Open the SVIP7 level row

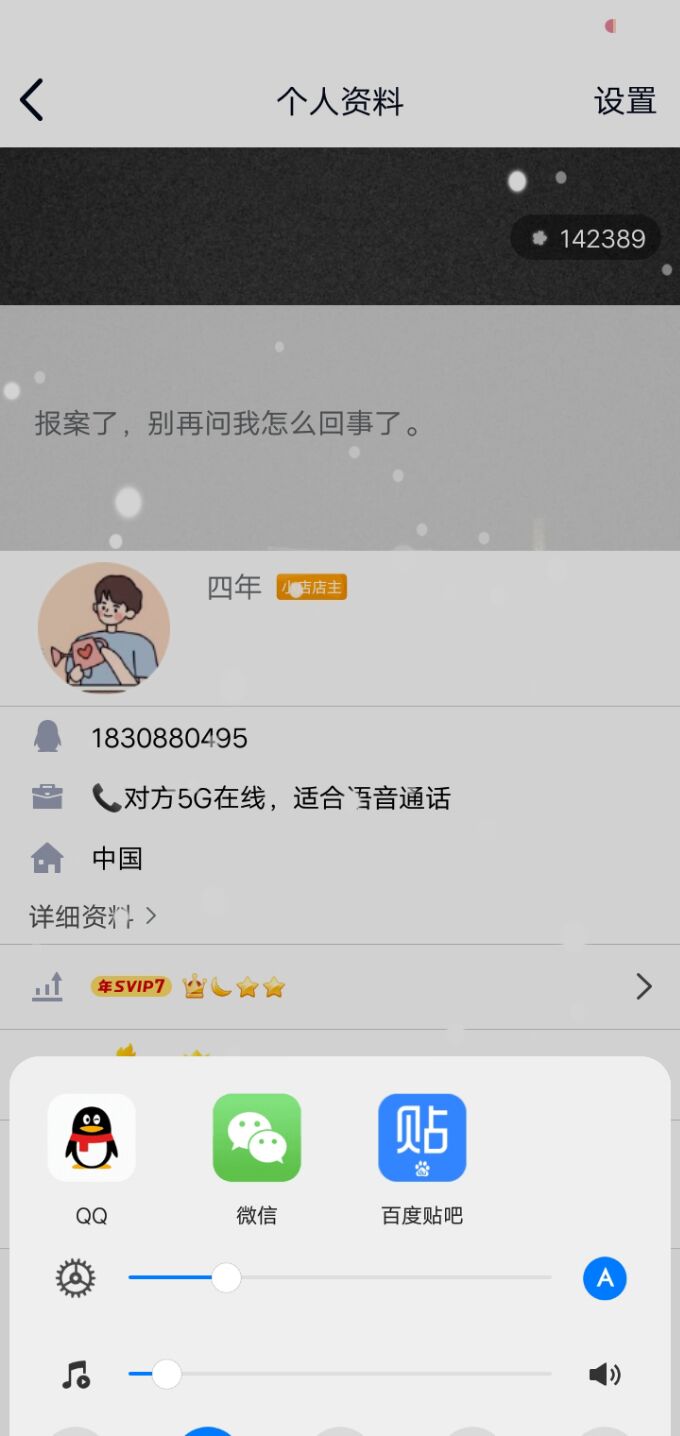(x=340, y=987)
